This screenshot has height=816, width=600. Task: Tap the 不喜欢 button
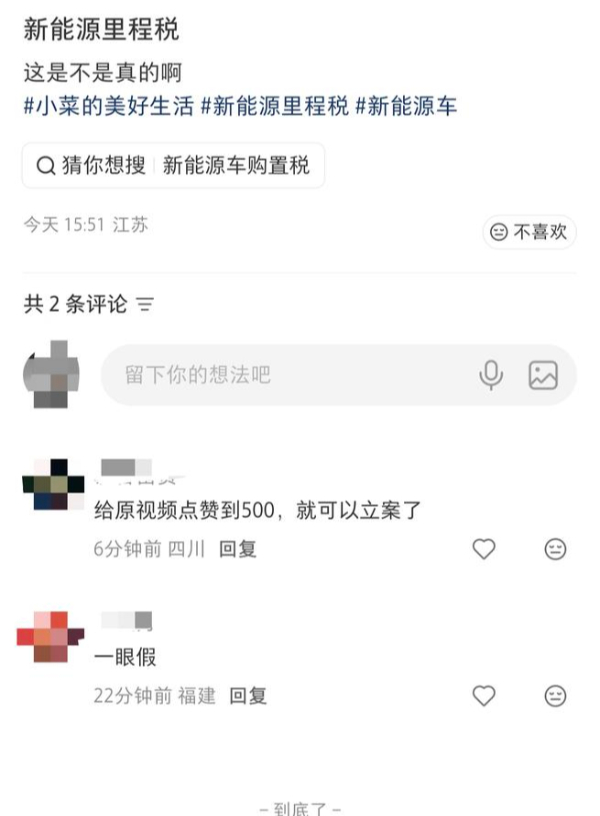click(529, 232)
